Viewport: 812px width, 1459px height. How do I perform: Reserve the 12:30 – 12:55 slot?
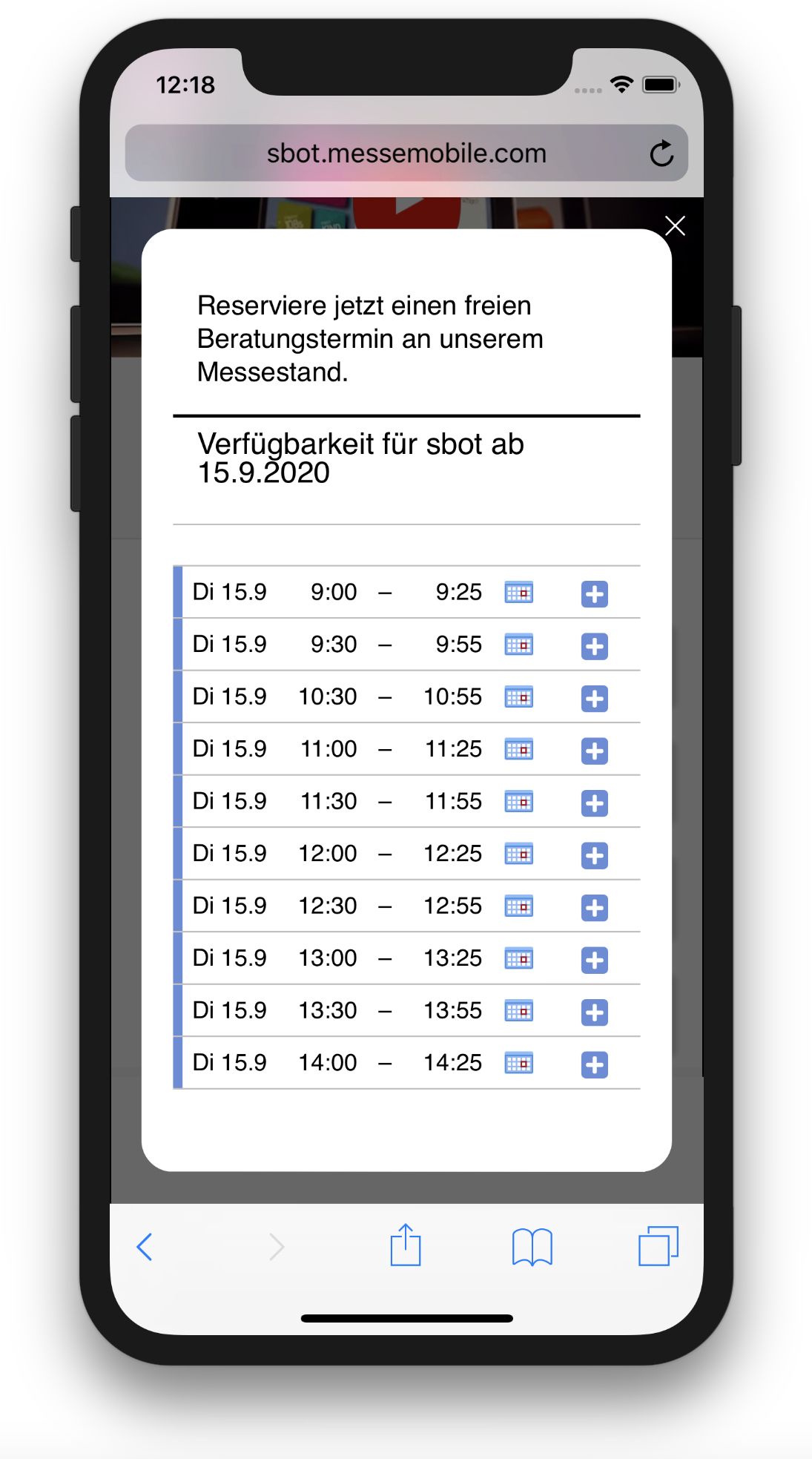coord(594,907)
